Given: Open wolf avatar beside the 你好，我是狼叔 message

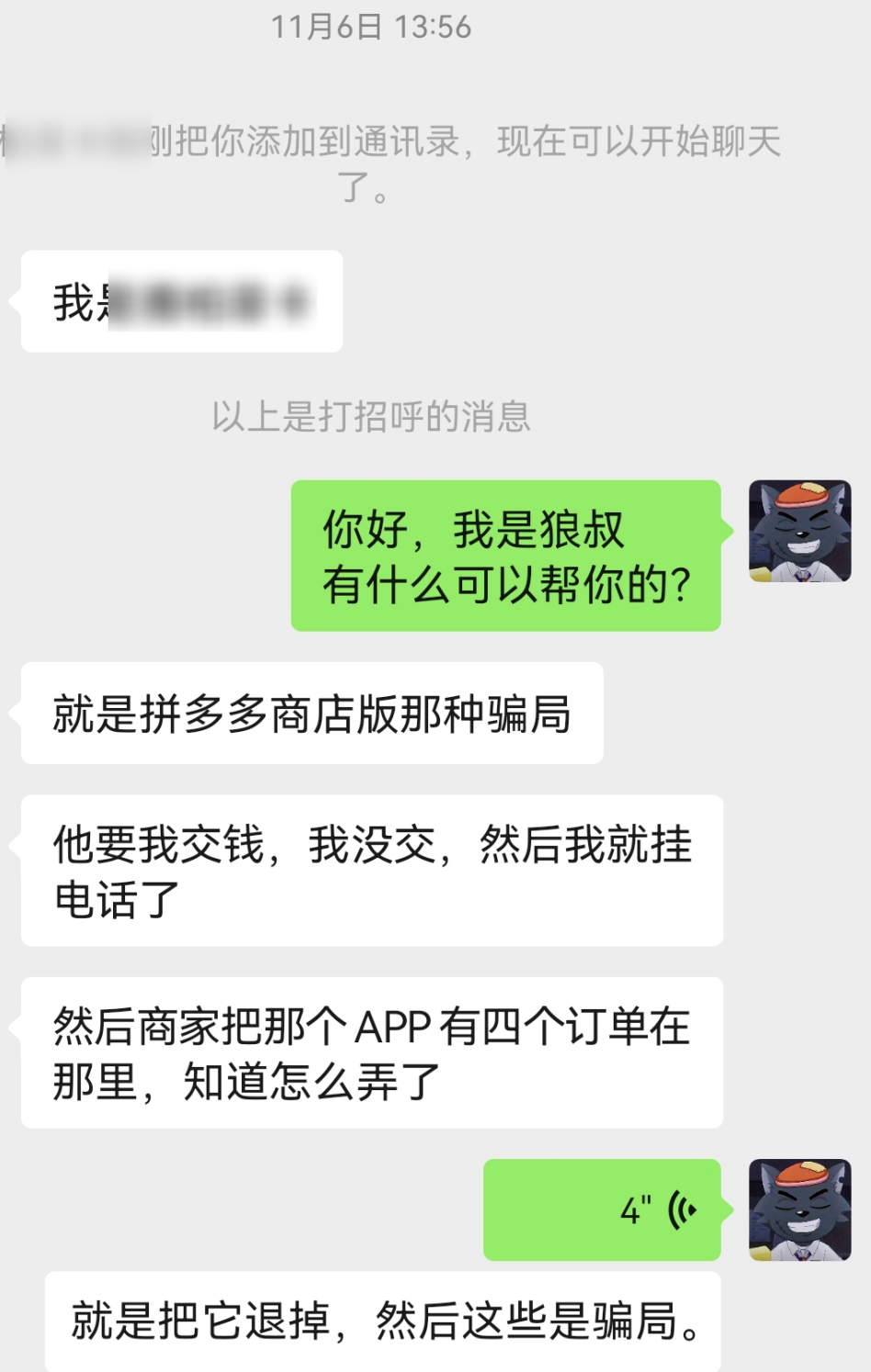Looking at the screenshot, I should (799, 531).
